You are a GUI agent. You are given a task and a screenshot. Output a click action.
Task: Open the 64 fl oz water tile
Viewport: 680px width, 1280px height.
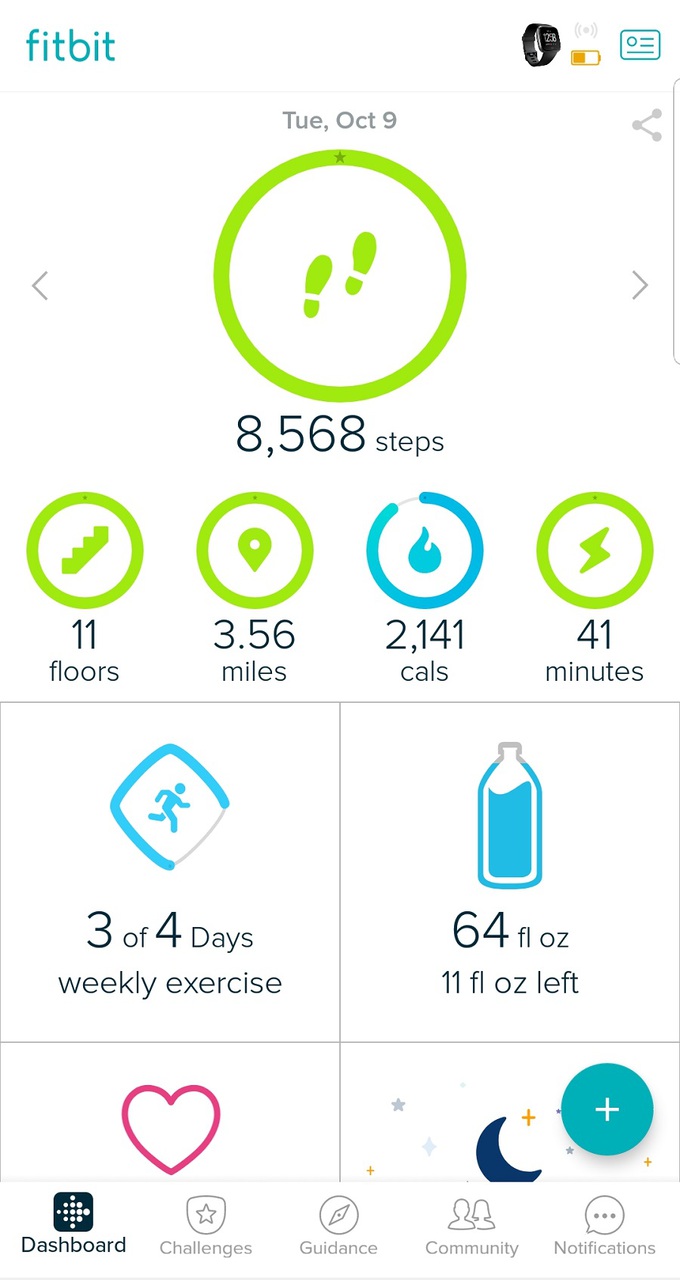pos(510,872)
